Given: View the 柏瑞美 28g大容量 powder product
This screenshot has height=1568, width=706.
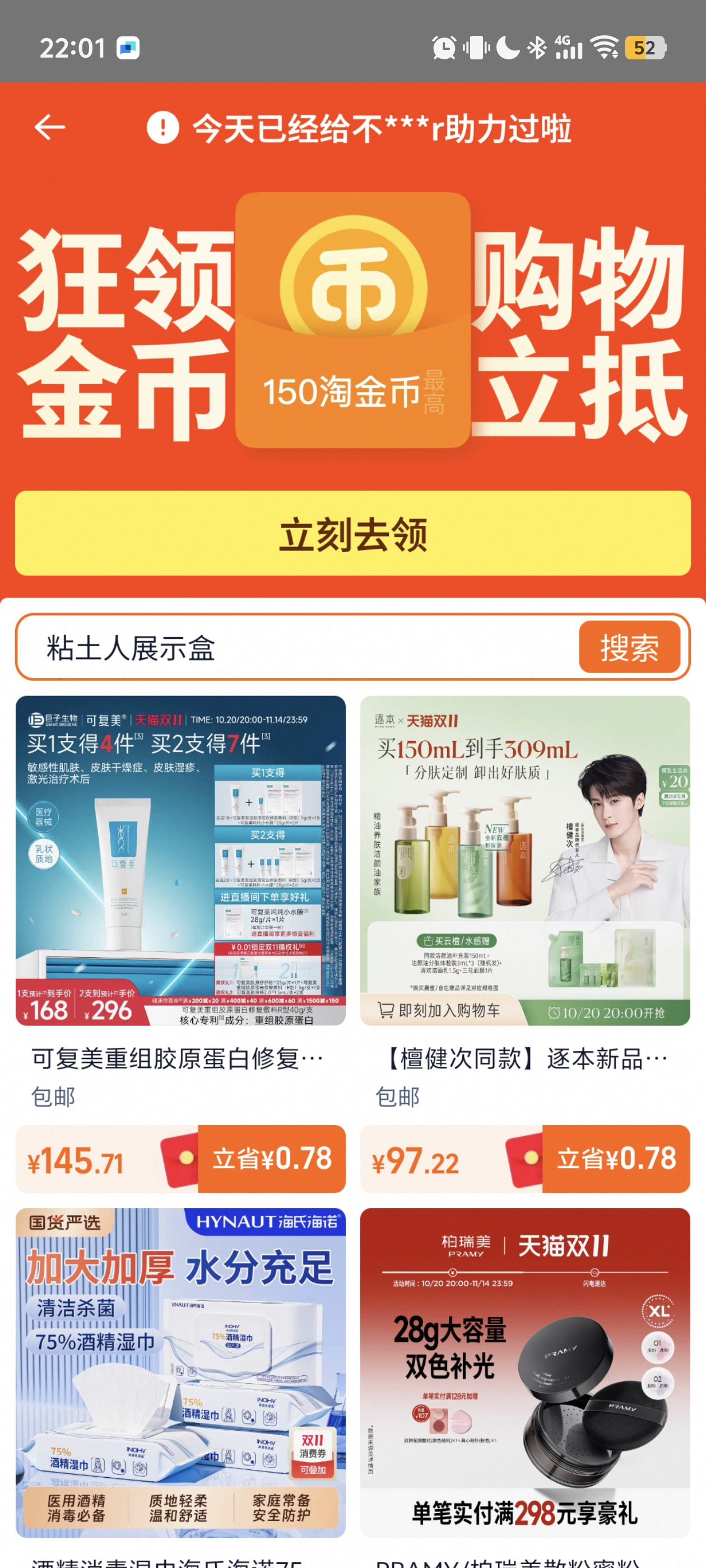Looking at the screenshot, I should coord(524,1372).
